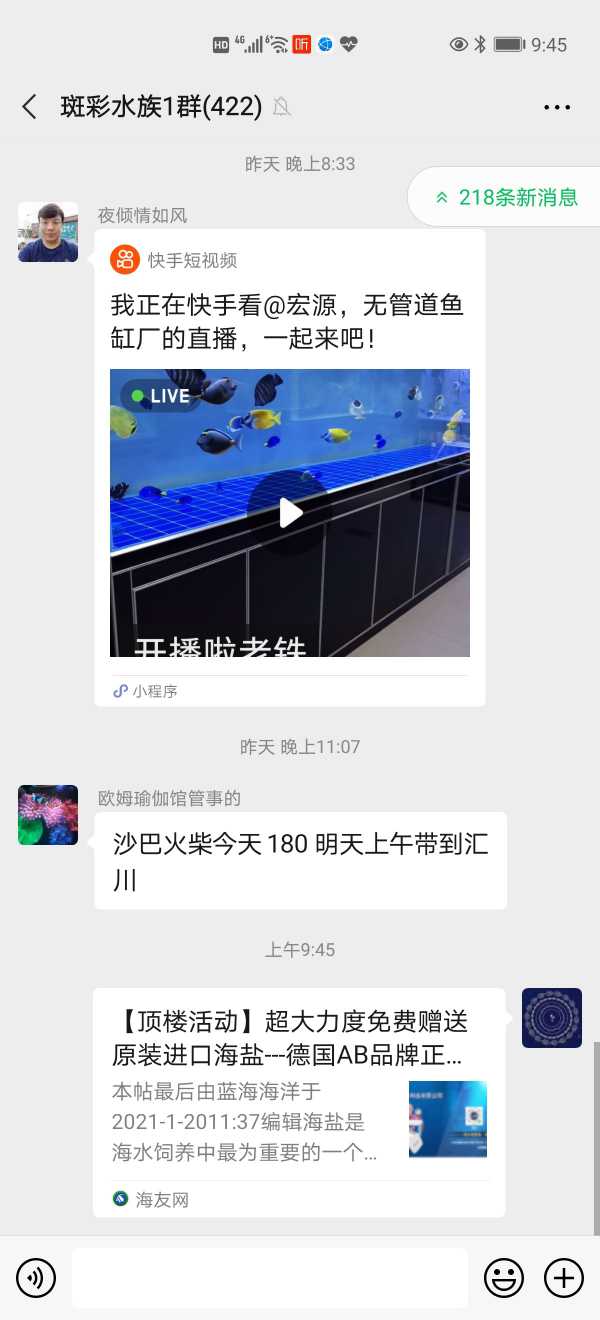Open my own avatar beside the shared link
The height and width of the screenshot is (1320, 600).
point(552,1018)
